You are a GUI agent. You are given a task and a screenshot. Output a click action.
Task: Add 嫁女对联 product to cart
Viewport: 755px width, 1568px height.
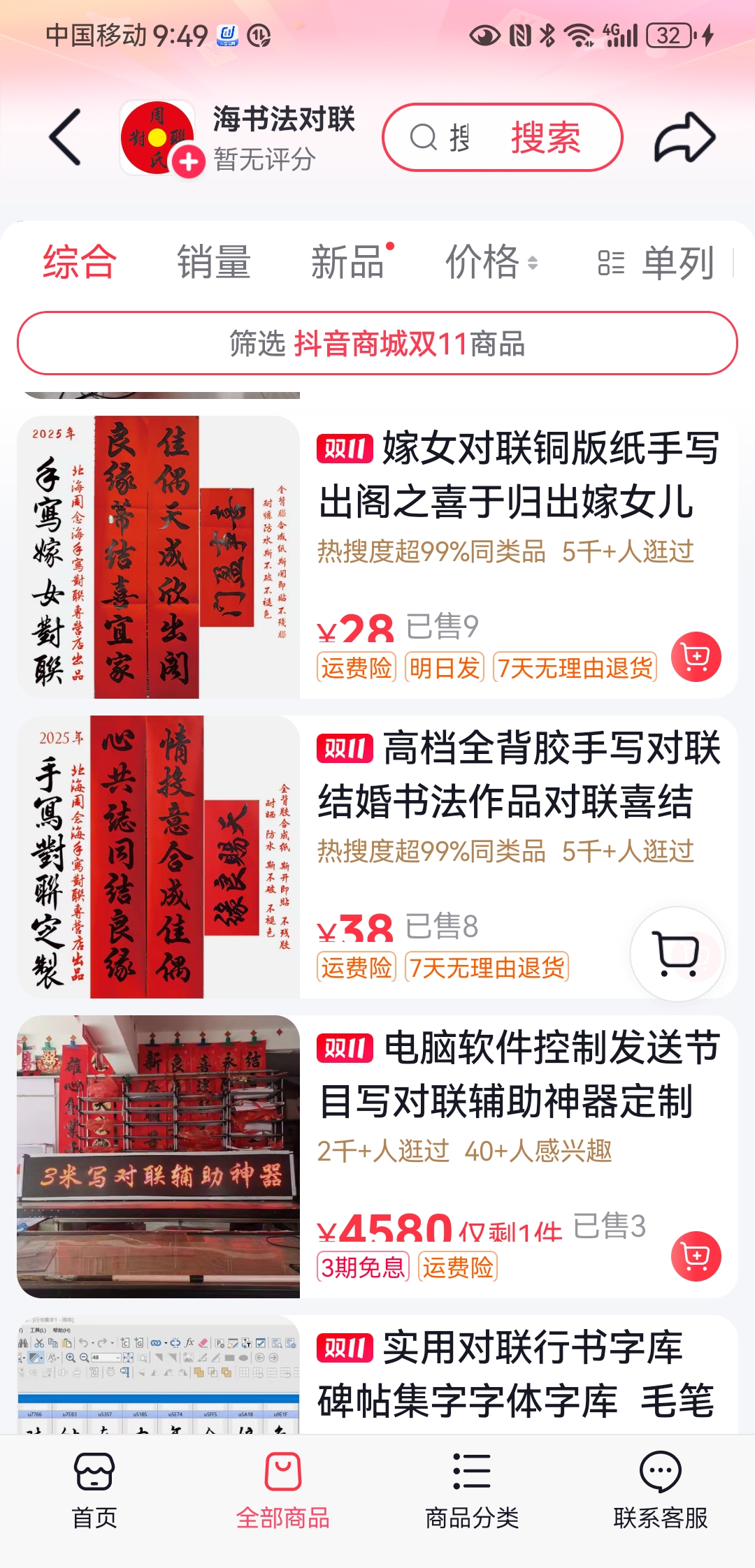(x=696, y=657)
